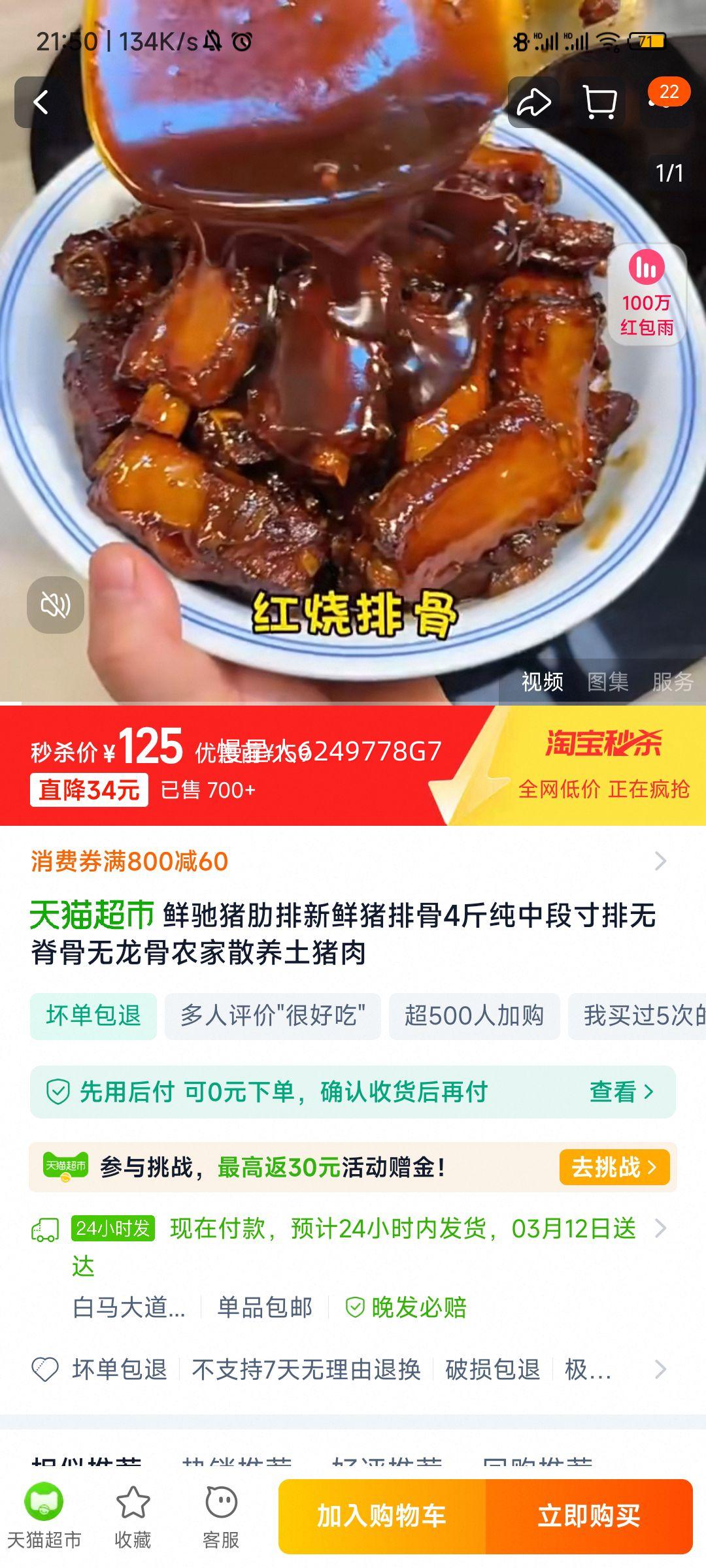Switch to the 图集 tab
The width and height of the screenshot is (706, 1568).
(x=607, y=682)
